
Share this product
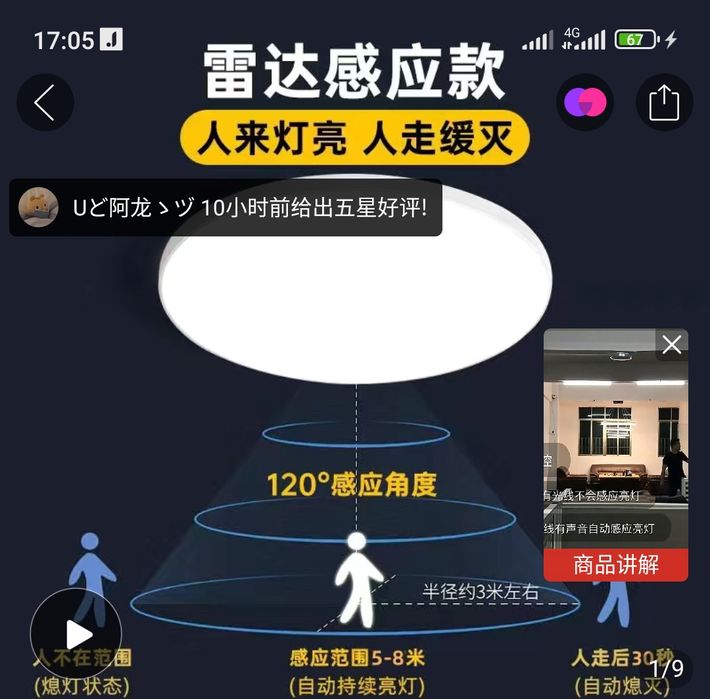664,103
